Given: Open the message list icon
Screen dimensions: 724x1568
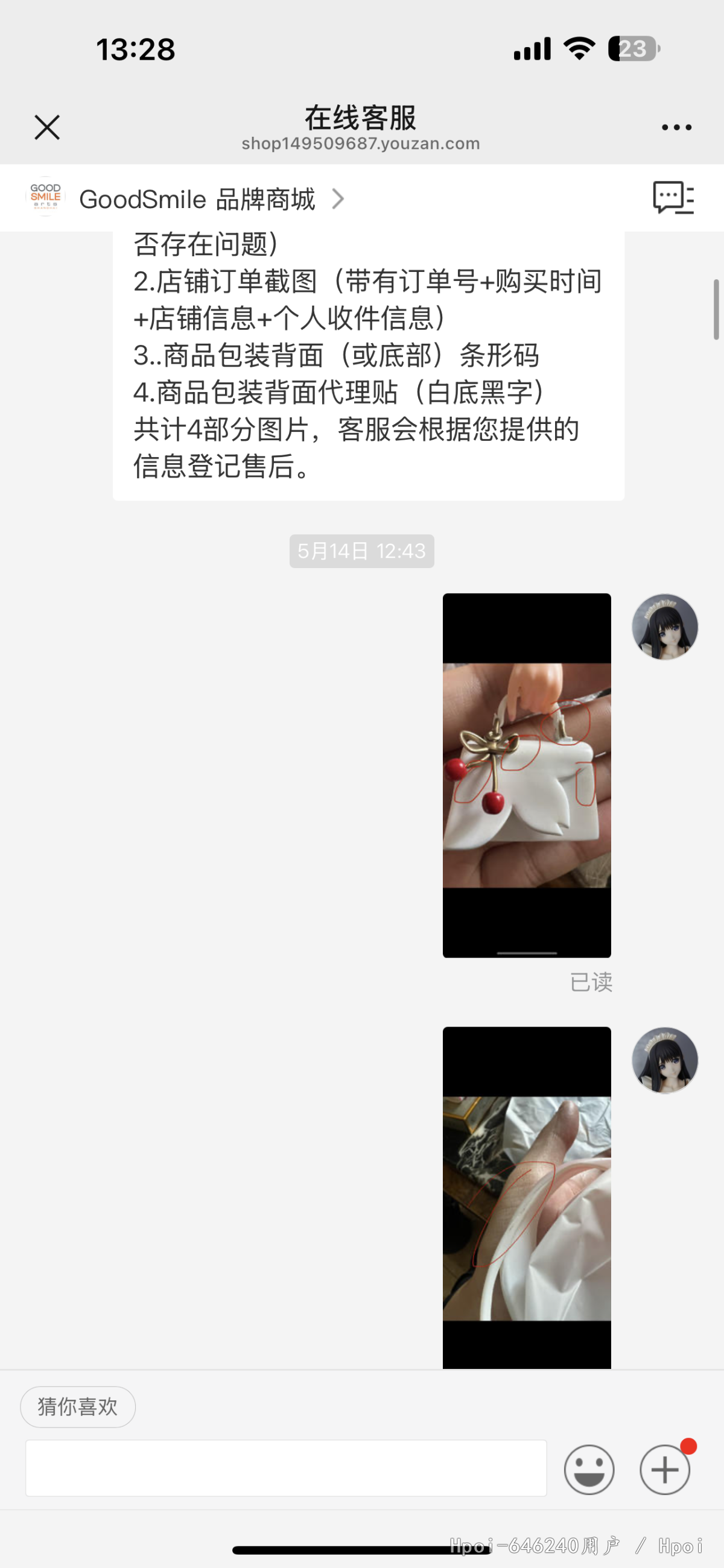Looking at the screenshot, I should click(x=673, y=198).
